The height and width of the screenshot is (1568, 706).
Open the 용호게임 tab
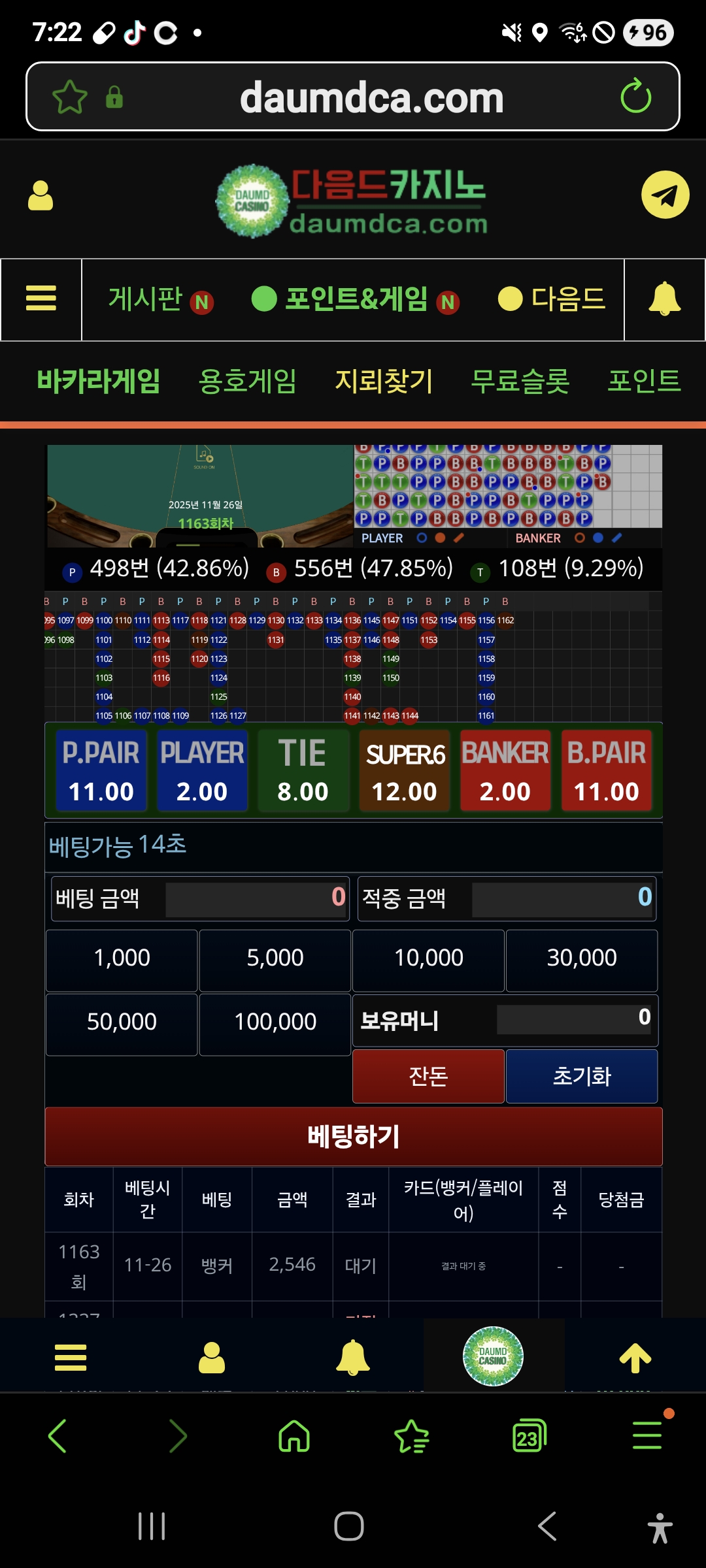[247, 381]
